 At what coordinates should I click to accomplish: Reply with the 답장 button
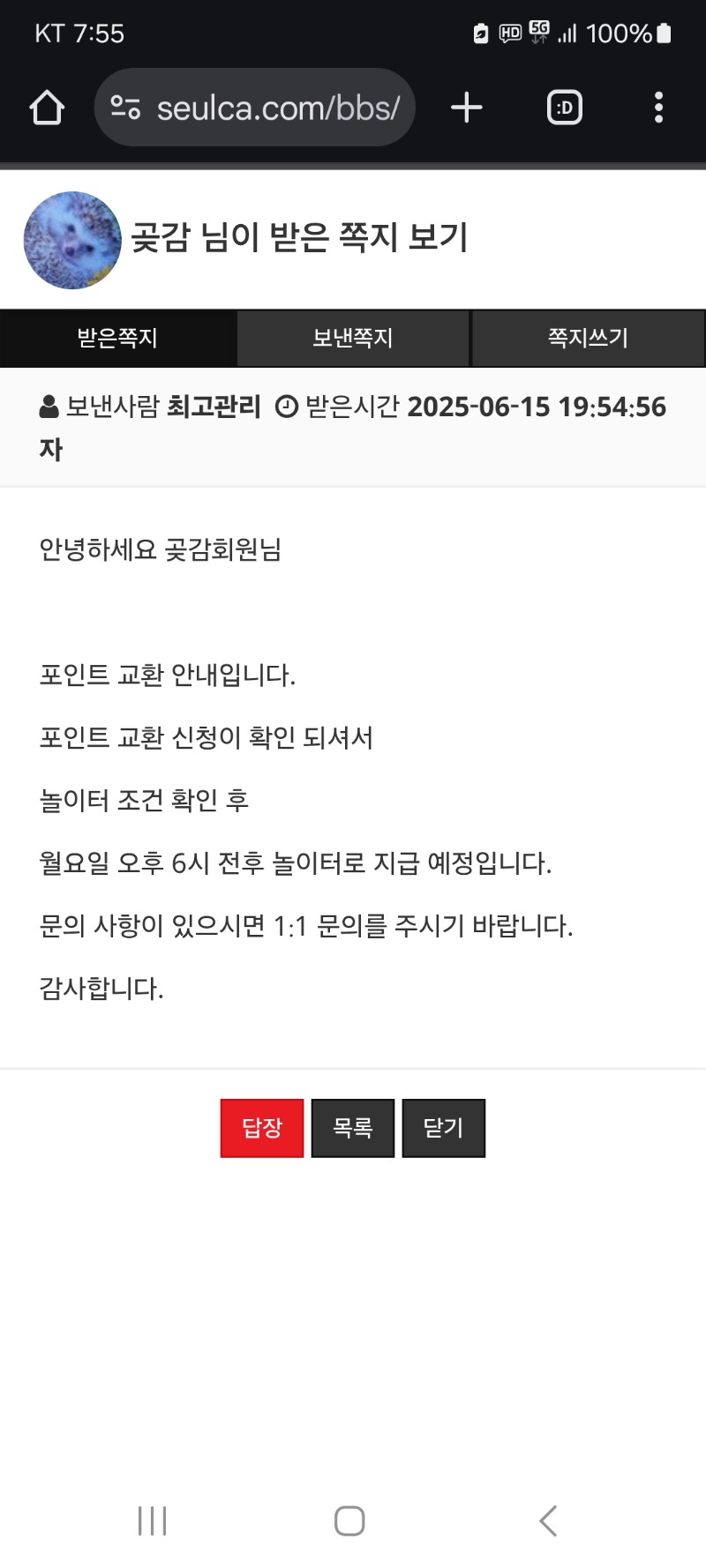click(262, 1128)
